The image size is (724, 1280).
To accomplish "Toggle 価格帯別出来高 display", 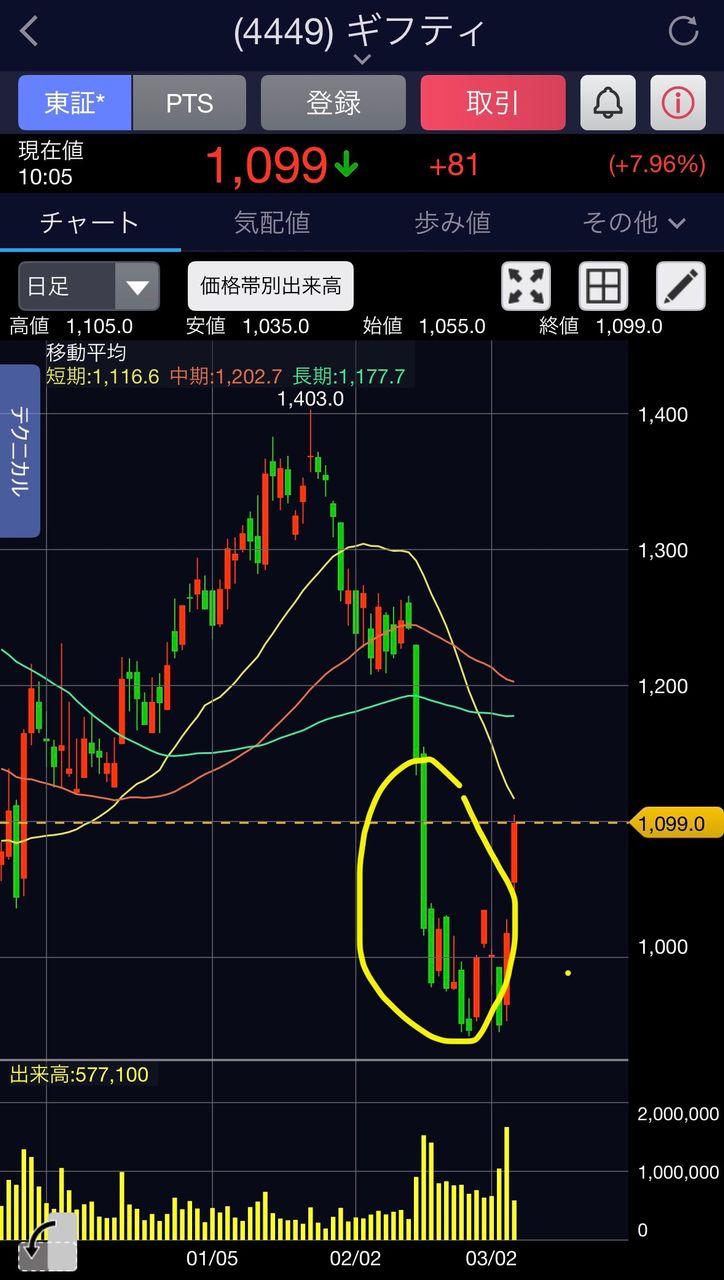I will coord(270,287).
